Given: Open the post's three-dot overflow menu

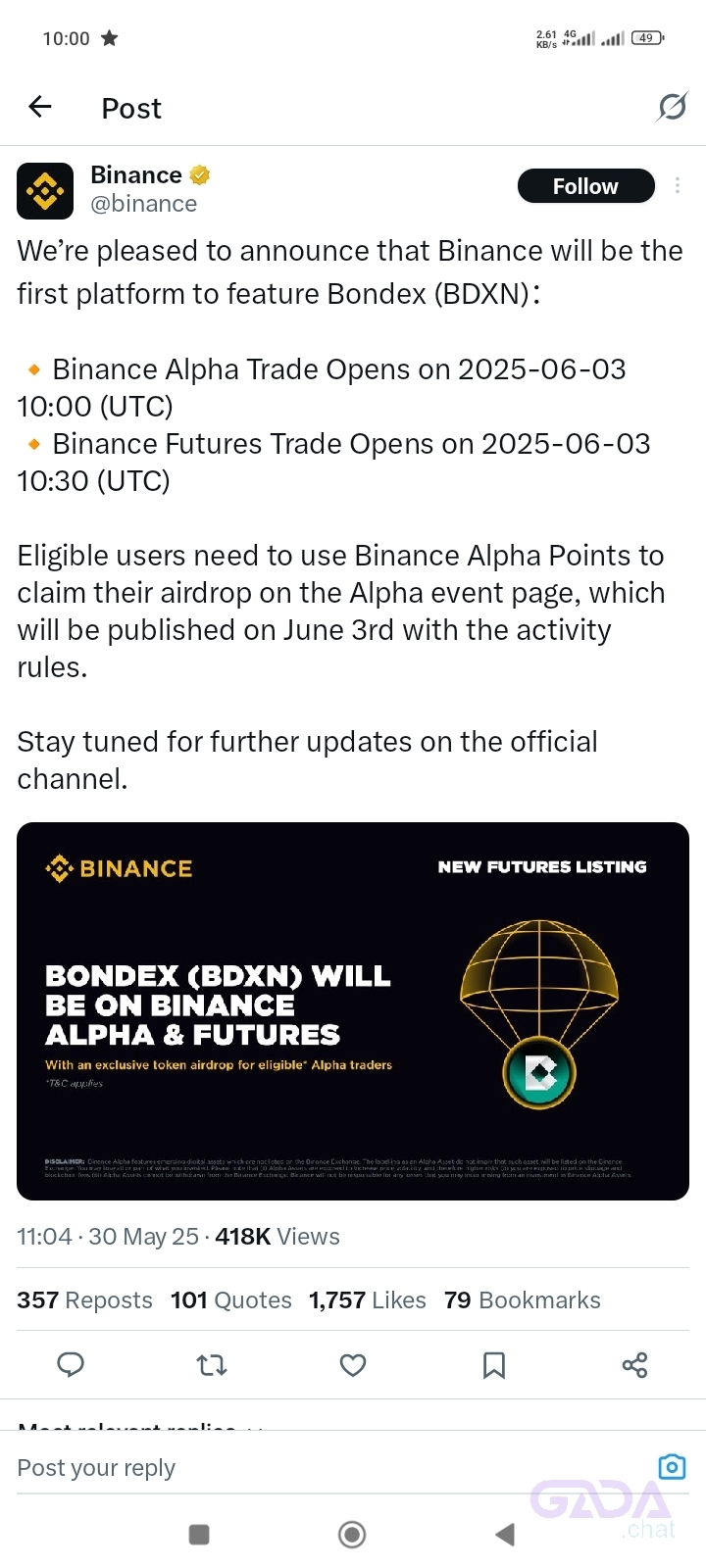Looking at the screenshot, I should pyautogui.click(x=678, y=185).
